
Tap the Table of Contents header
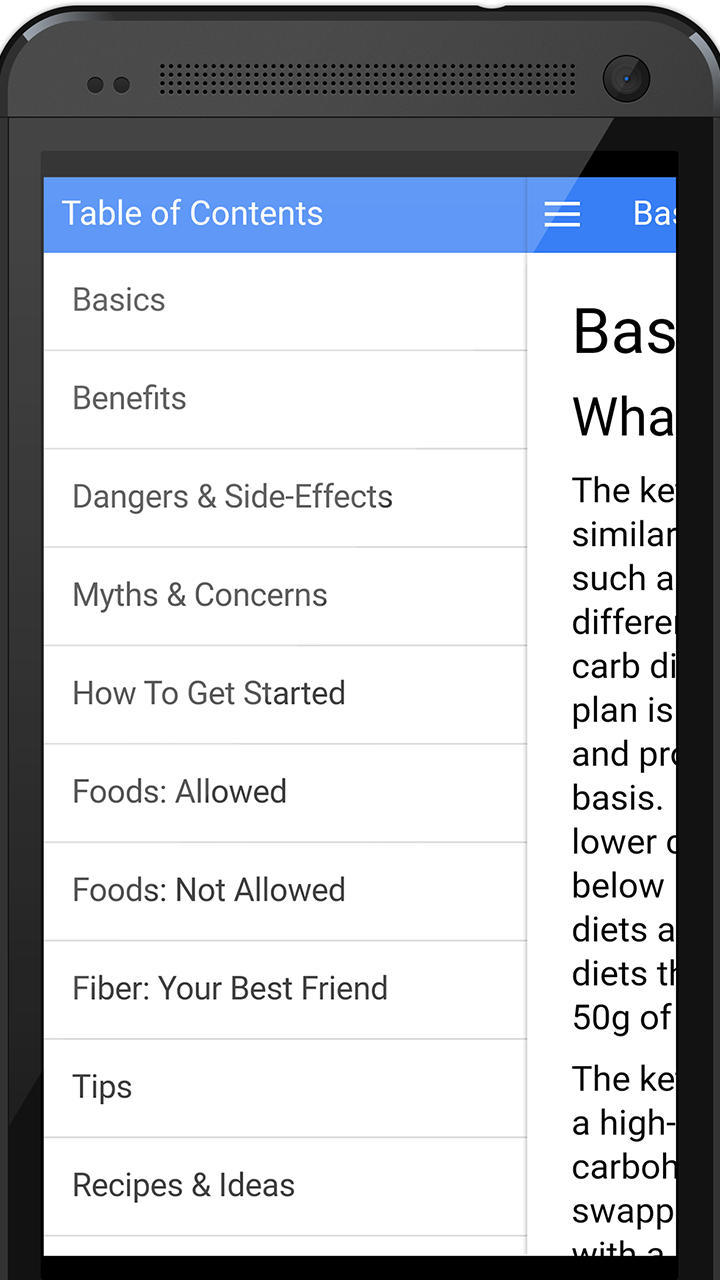pos(192,213)
